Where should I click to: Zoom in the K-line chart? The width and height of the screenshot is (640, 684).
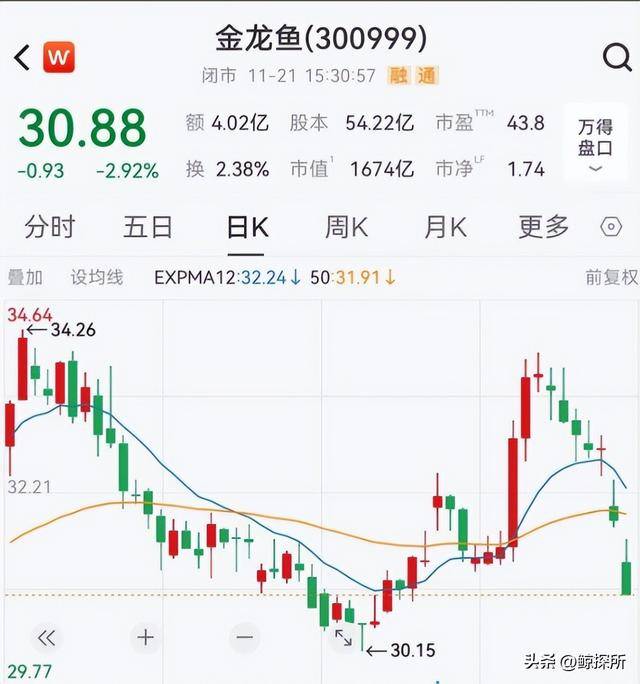[x=145, y=637]
